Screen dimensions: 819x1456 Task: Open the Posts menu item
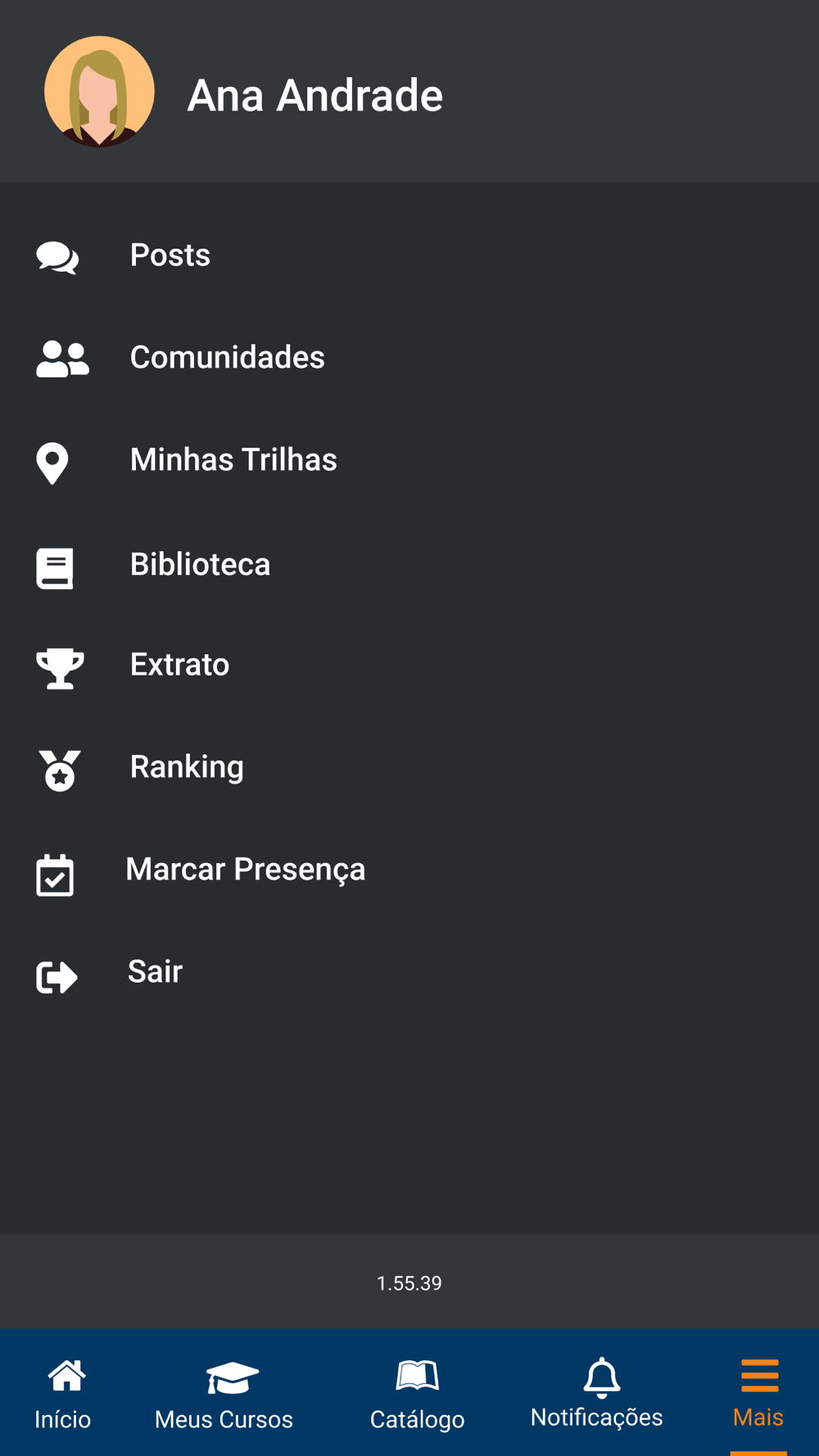(409, 255)
